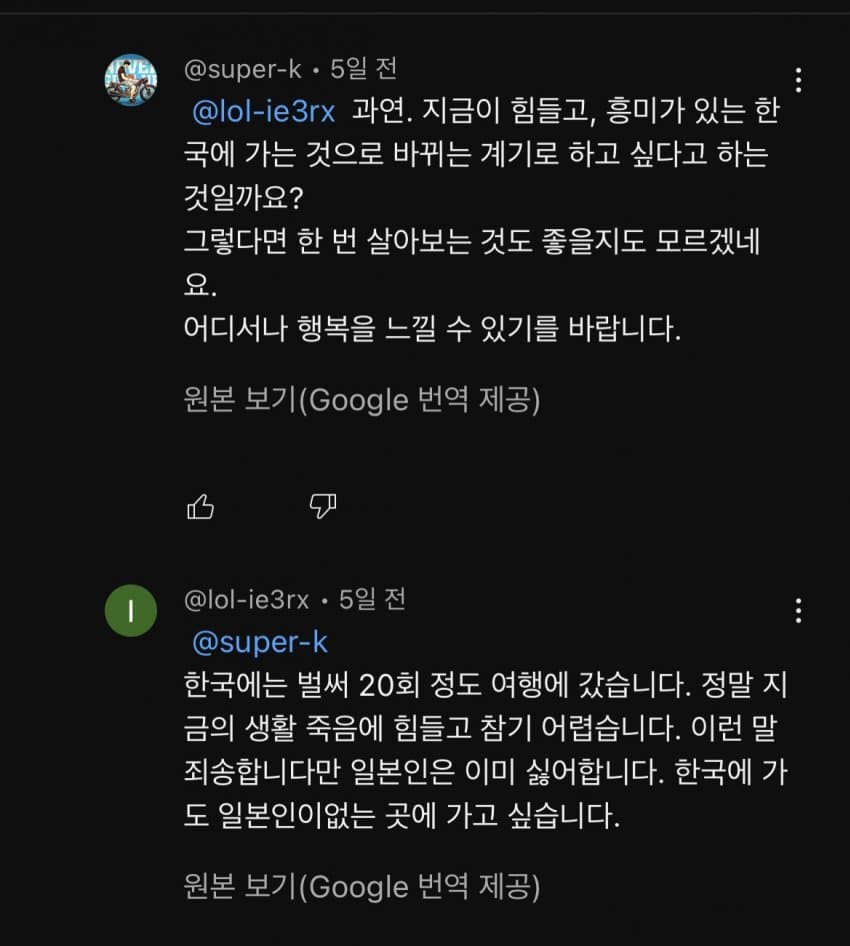Open overflow menu on @lol-ie3rx's comment

point(798,610)
